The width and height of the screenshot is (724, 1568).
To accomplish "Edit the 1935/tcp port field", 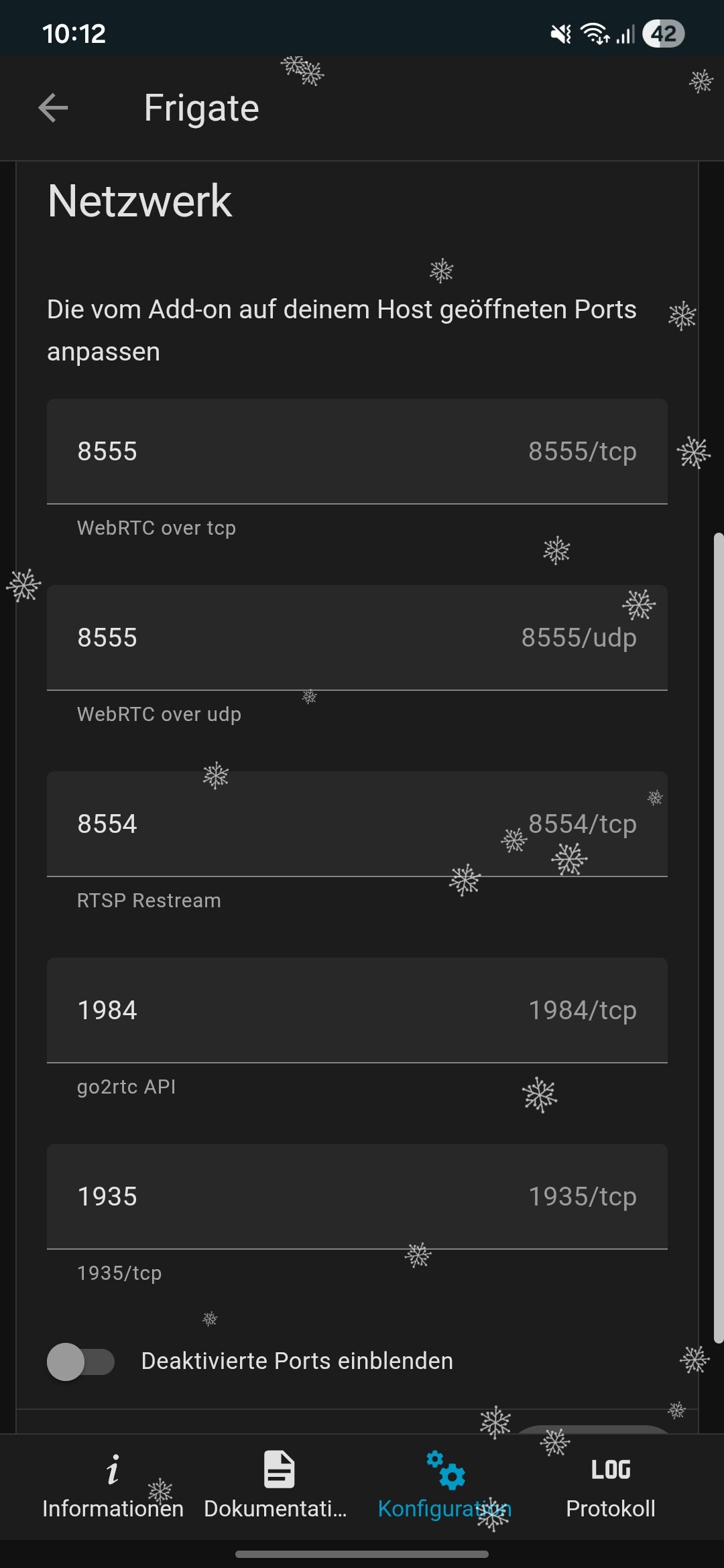I will pos(357,1196).
